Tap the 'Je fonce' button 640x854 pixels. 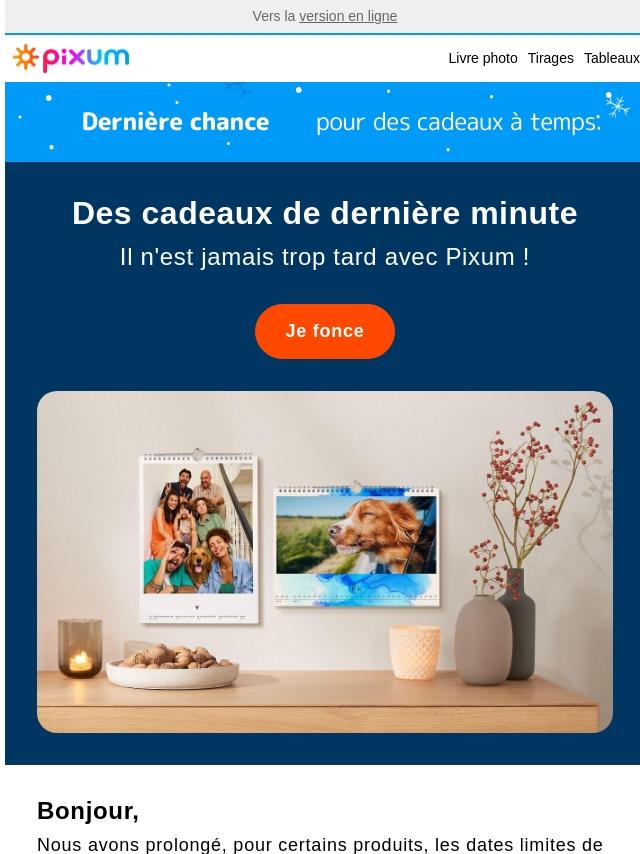[324, 331]
